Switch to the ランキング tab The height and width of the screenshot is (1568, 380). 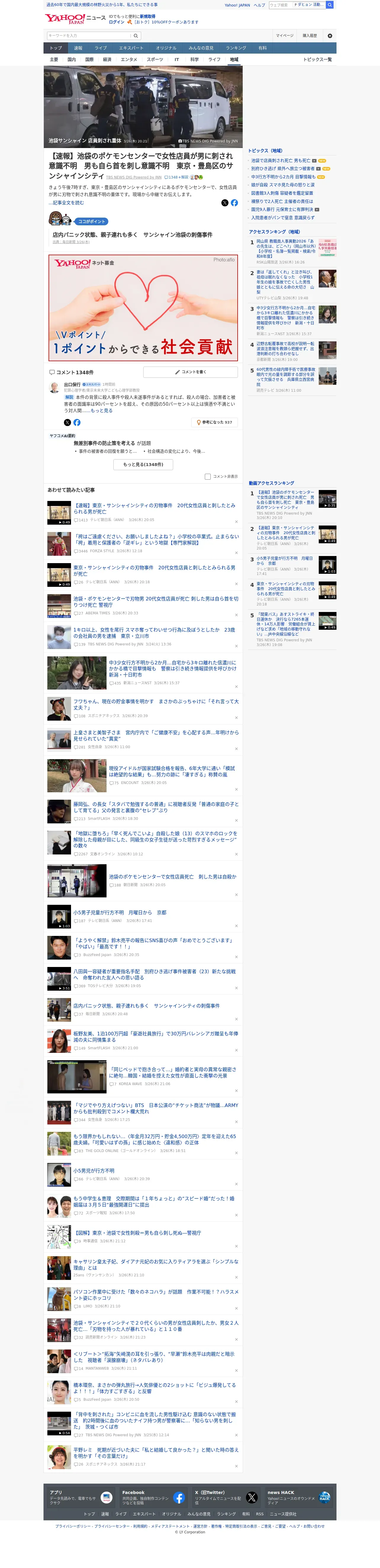click(236, 47)
